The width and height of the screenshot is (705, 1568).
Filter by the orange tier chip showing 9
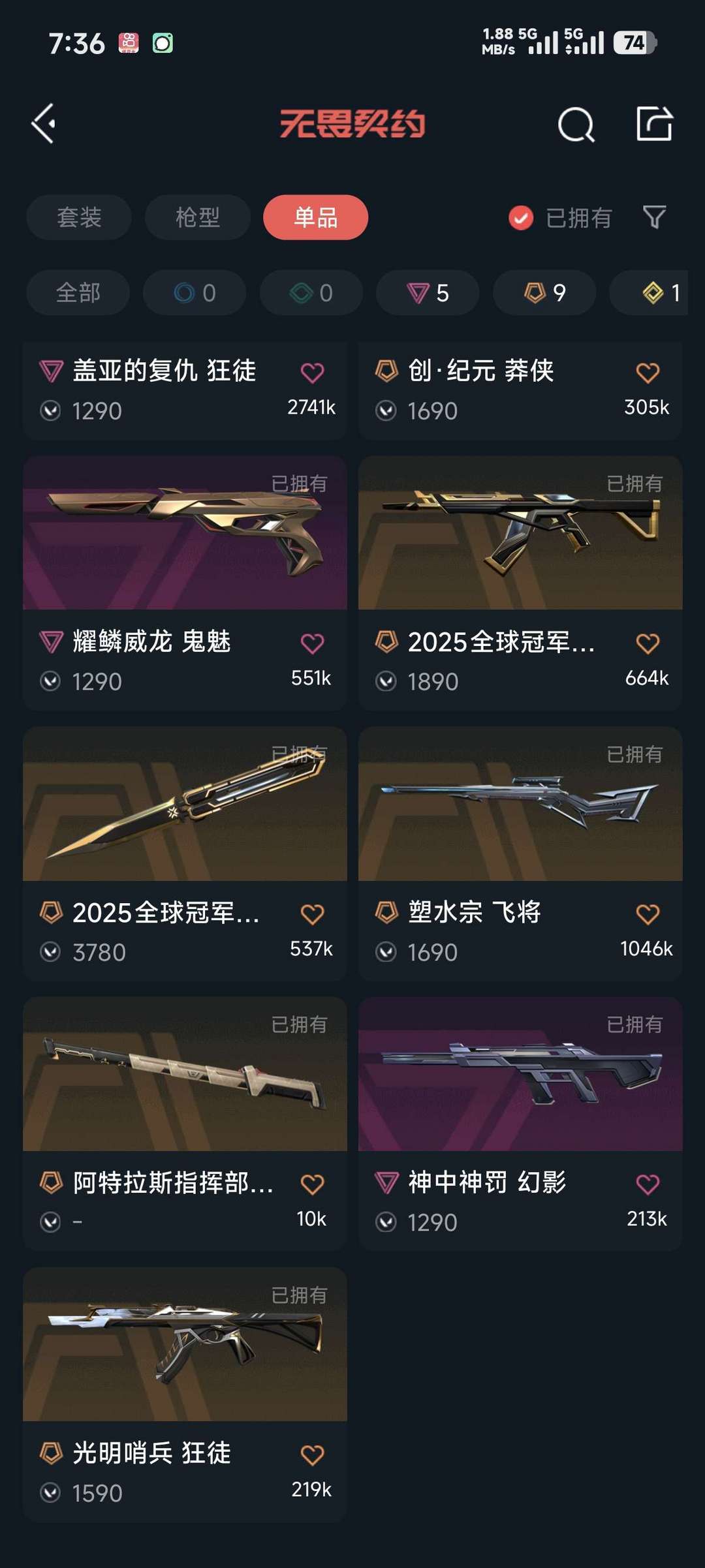(x=544, y=293)
